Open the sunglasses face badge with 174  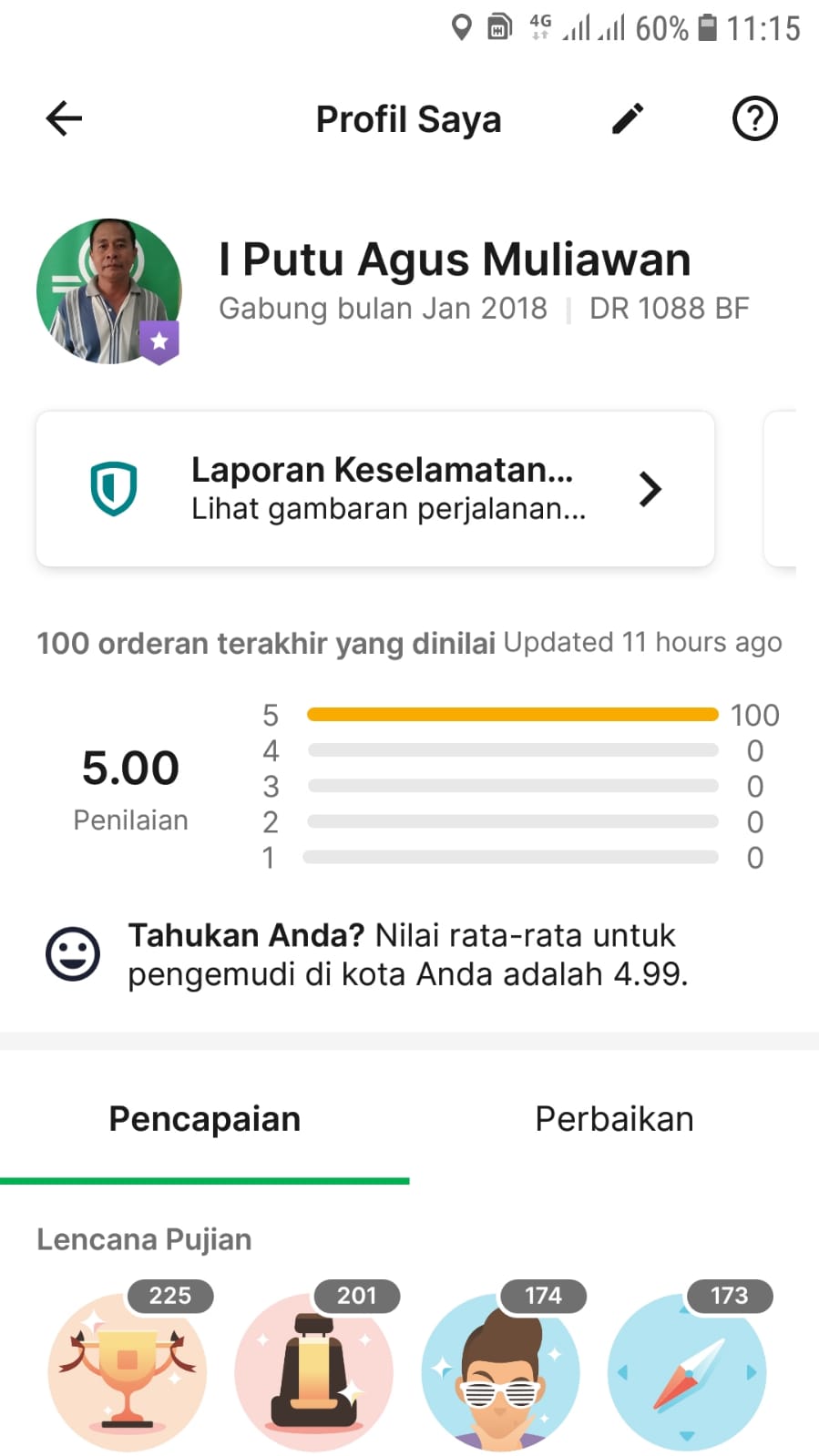click(x=501, y=1370)
